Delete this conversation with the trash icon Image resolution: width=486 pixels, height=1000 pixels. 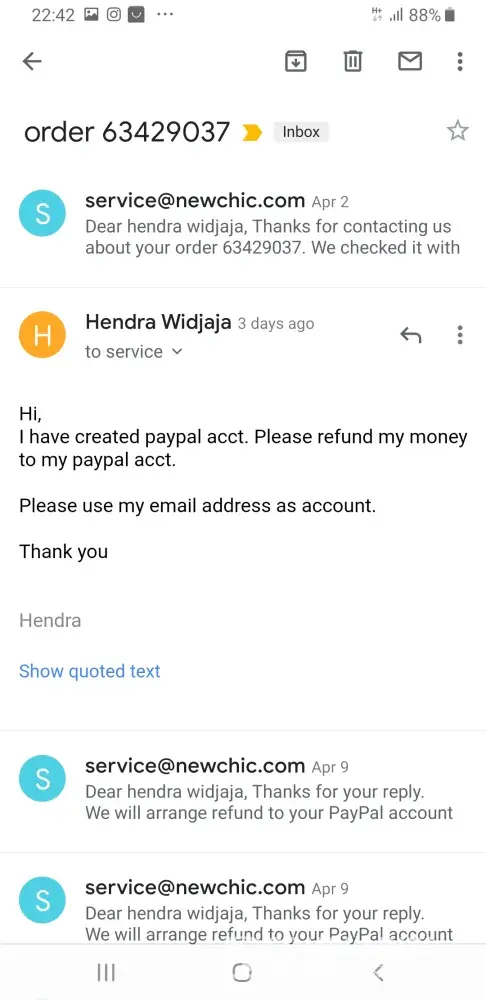coord(353,61)
